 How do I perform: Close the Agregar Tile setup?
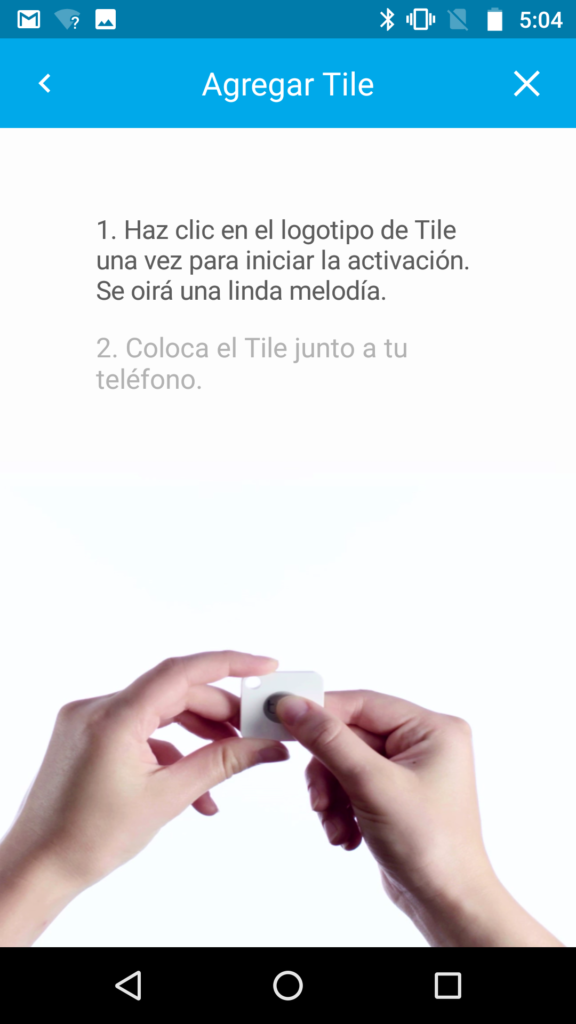(x=526, y=84)
